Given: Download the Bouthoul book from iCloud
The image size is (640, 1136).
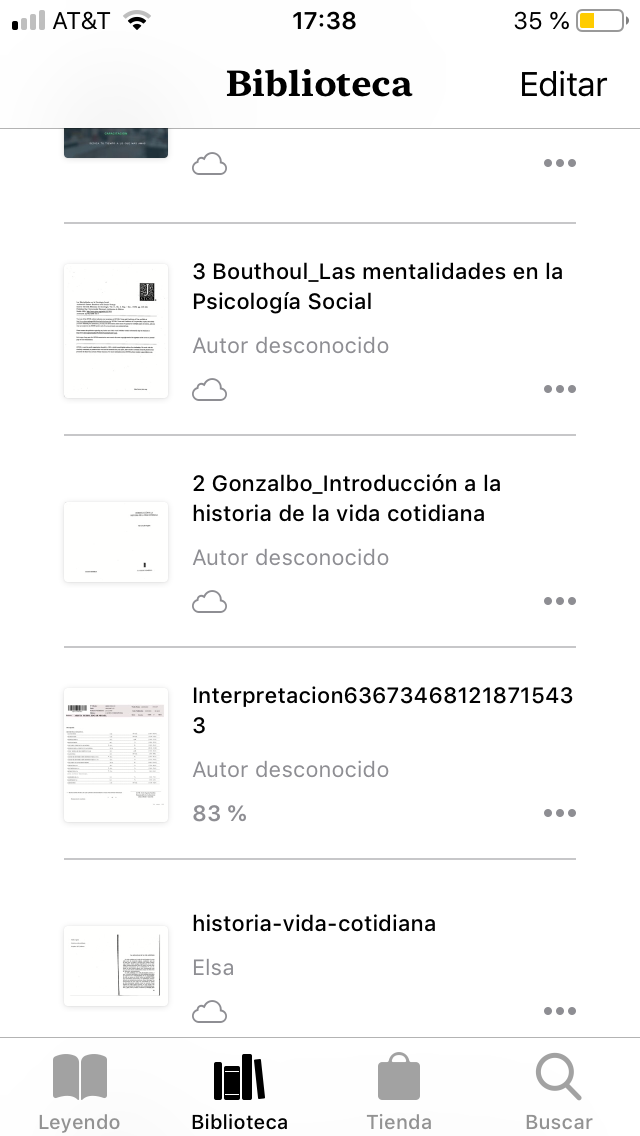Looking at the screenshot, I should pyautogui.click(x=209, y=389).
